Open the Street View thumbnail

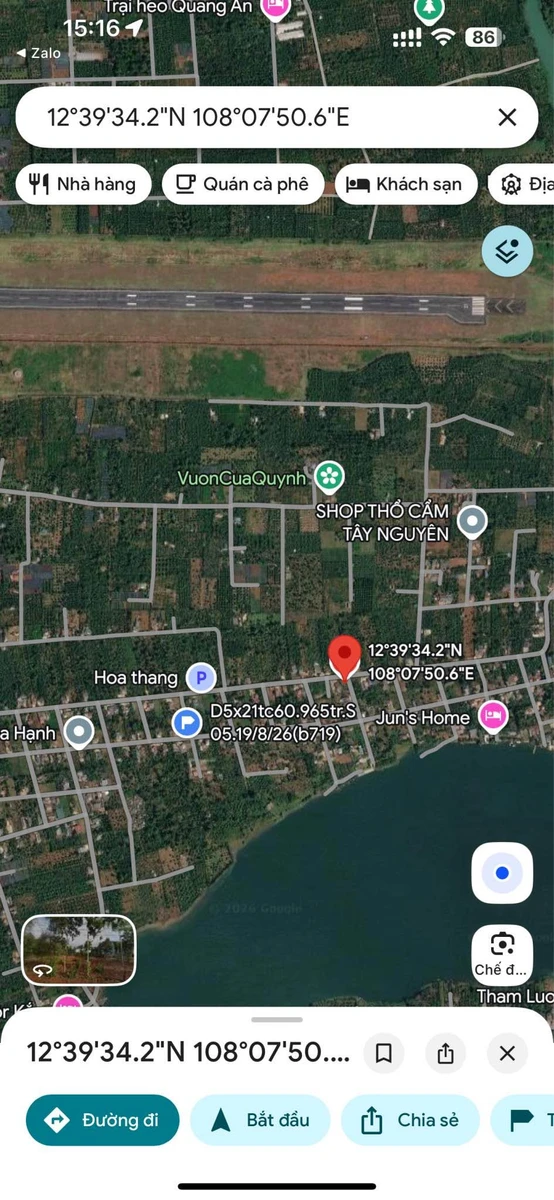coord(79,951)
